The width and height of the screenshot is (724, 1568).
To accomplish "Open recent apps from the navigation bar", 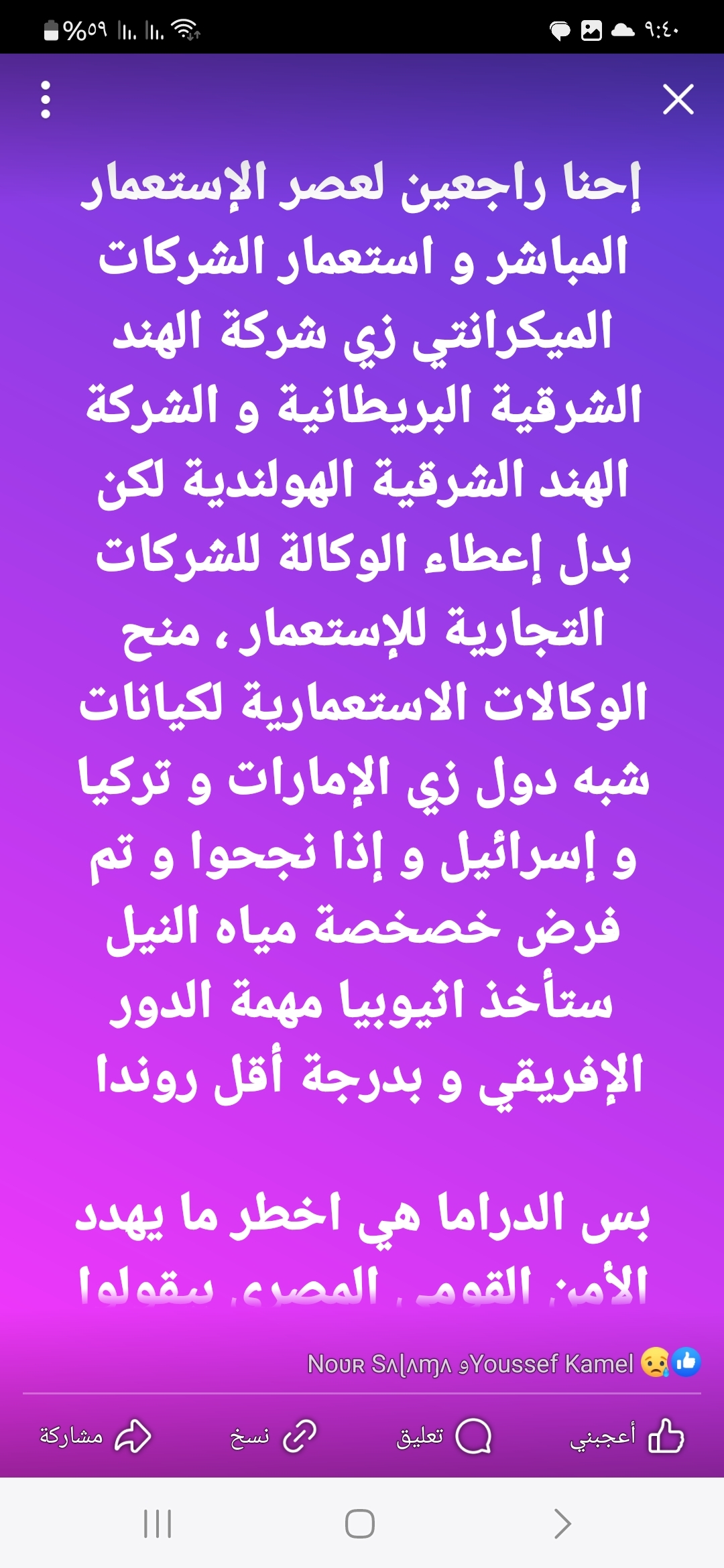I will (158, 1524).
